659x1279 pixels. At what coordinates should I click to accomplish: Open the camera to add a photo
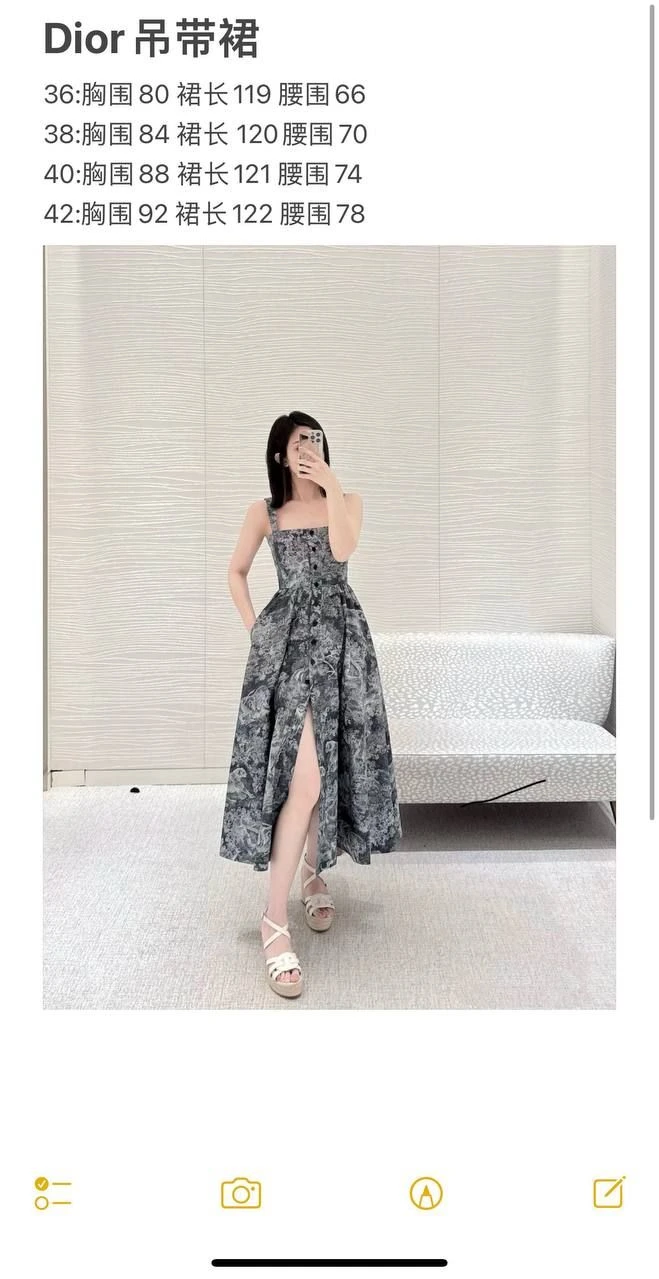click(x=241, y=1192)
